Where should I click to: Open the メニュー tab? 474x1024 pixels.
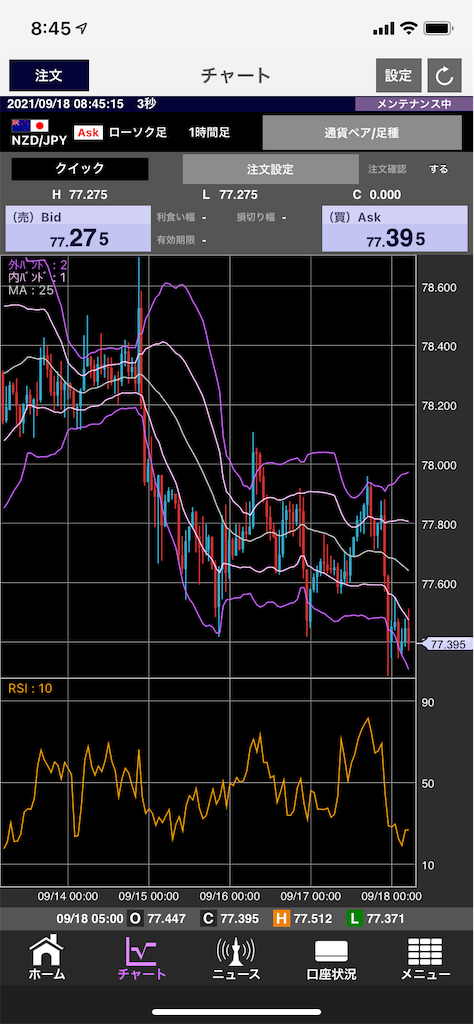coord(425,958)
